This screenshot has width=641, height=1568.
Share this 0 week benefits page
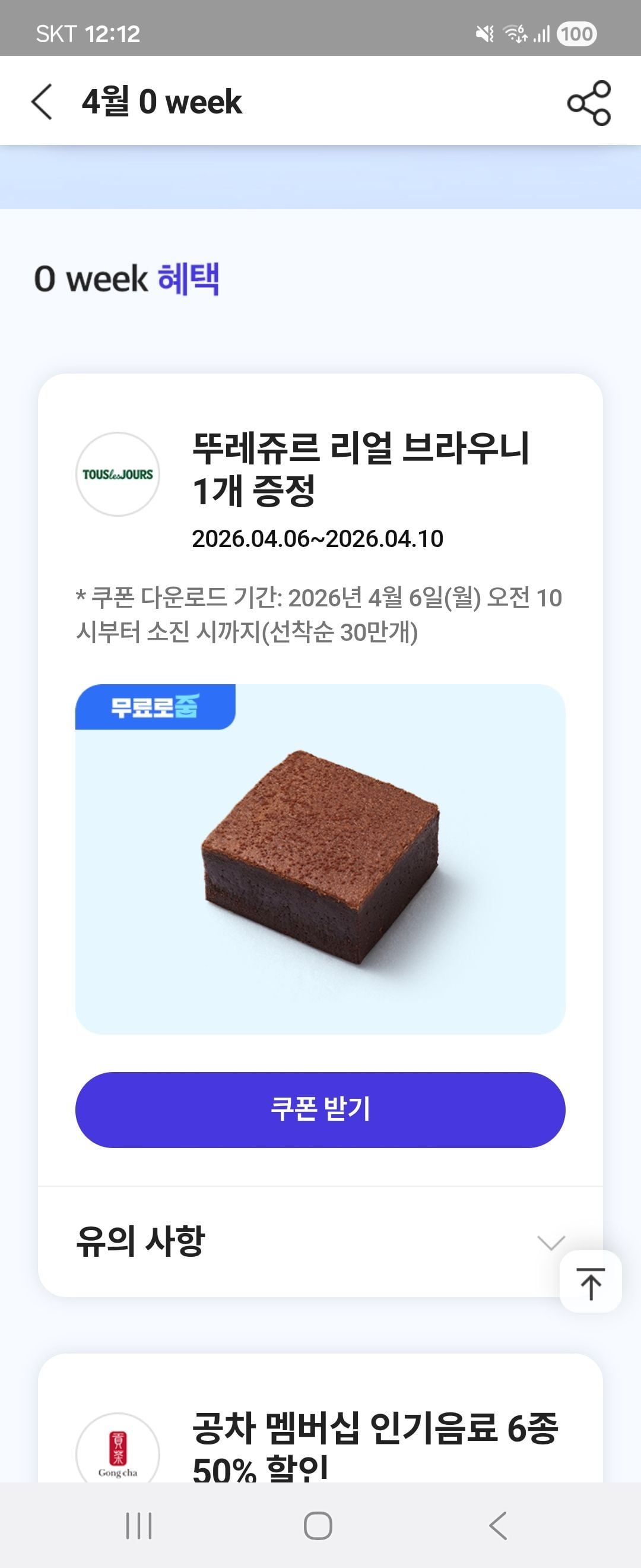[588, 103]
